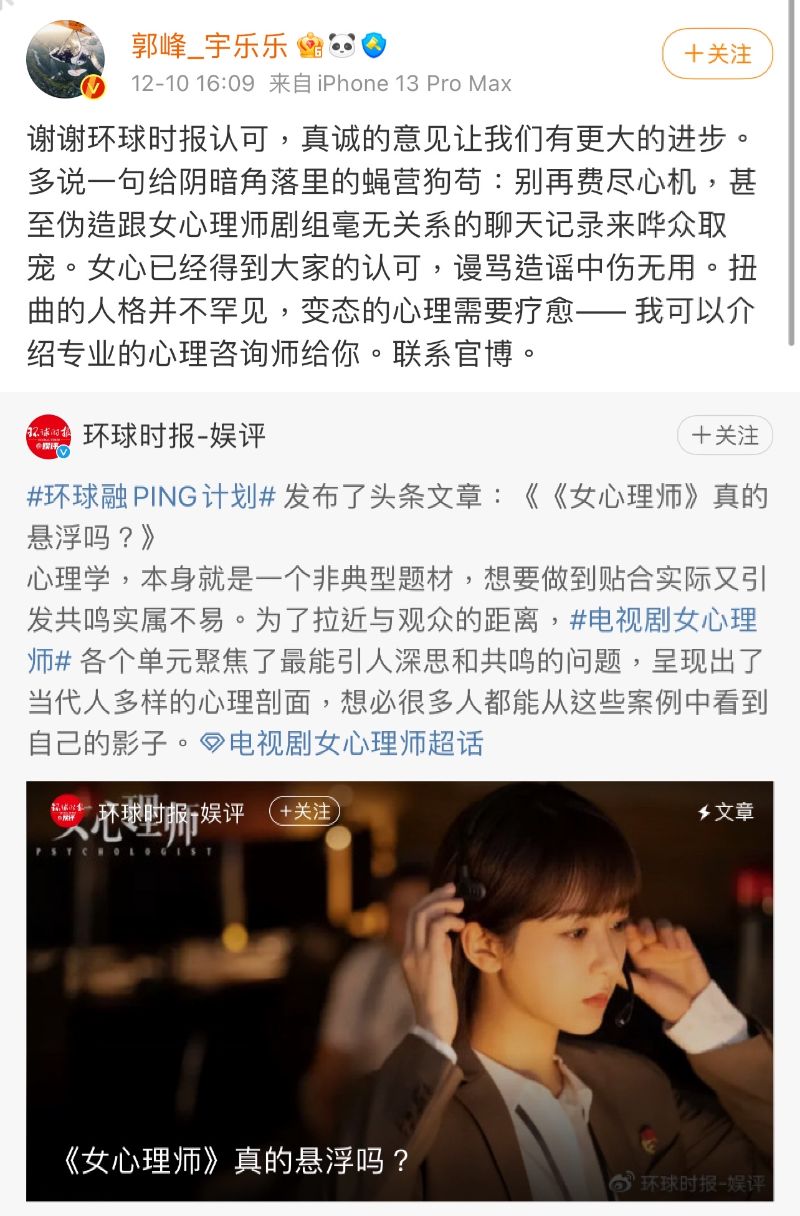Follow 郭峰_宇乐乐 with the 关注 button

(717, 54)
